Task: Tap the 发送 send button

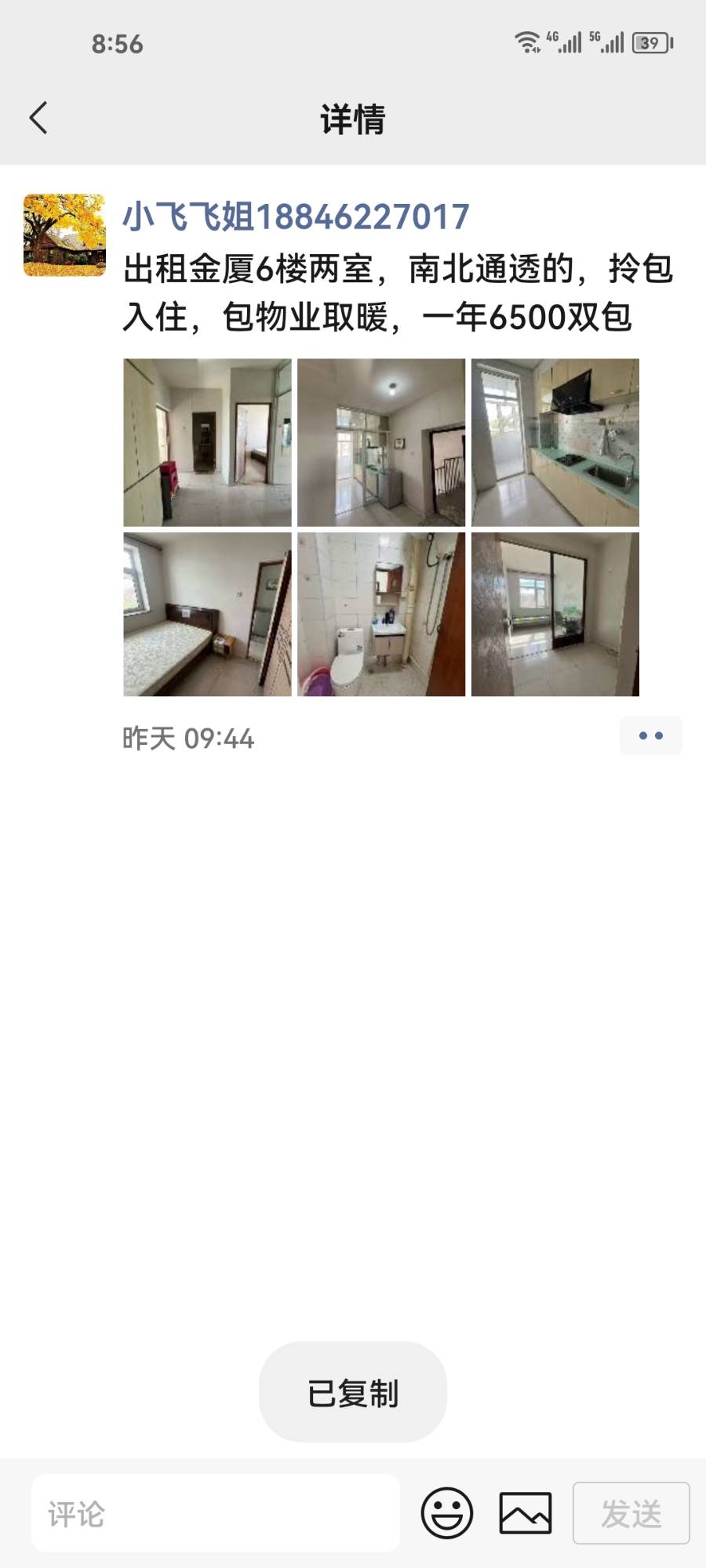Action: tap(631, 1513)
